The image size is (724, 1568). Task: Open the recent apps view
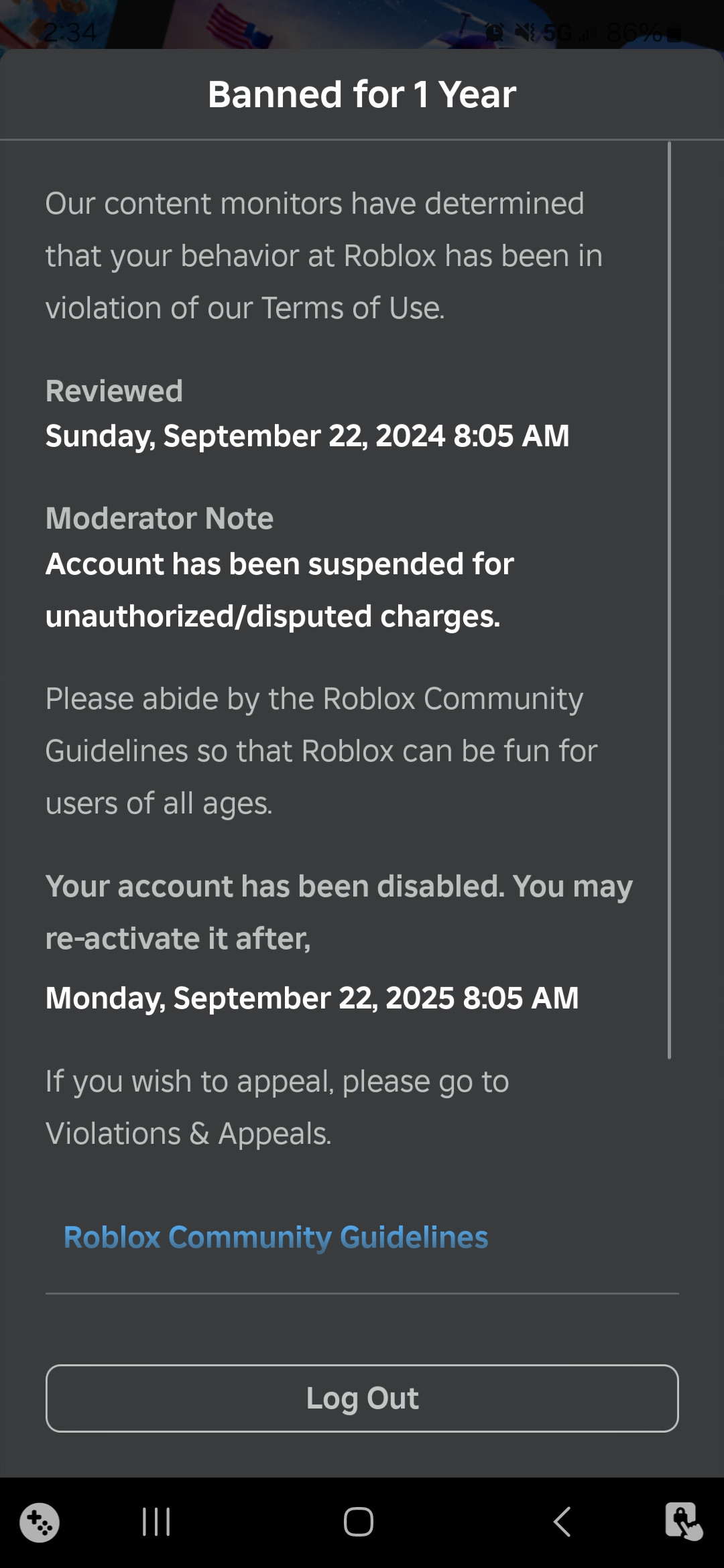point(156,1522)
